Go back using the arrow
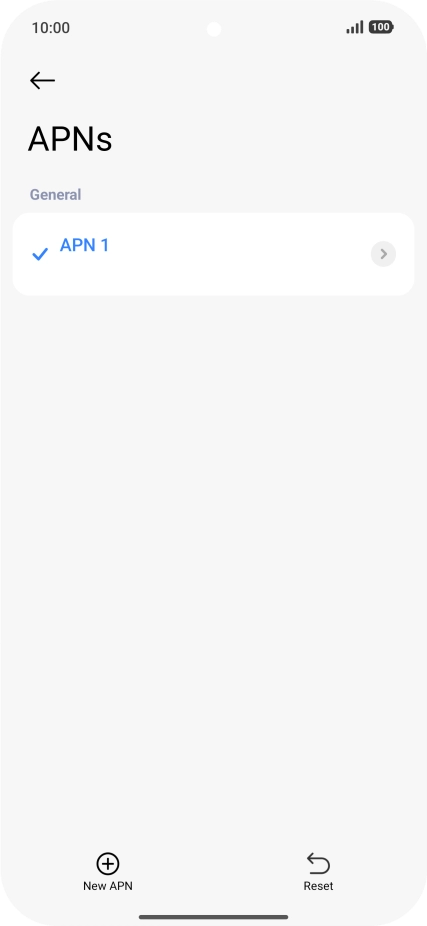The width and height of the screenshot is (427, 926). click(x=43, y=80)
